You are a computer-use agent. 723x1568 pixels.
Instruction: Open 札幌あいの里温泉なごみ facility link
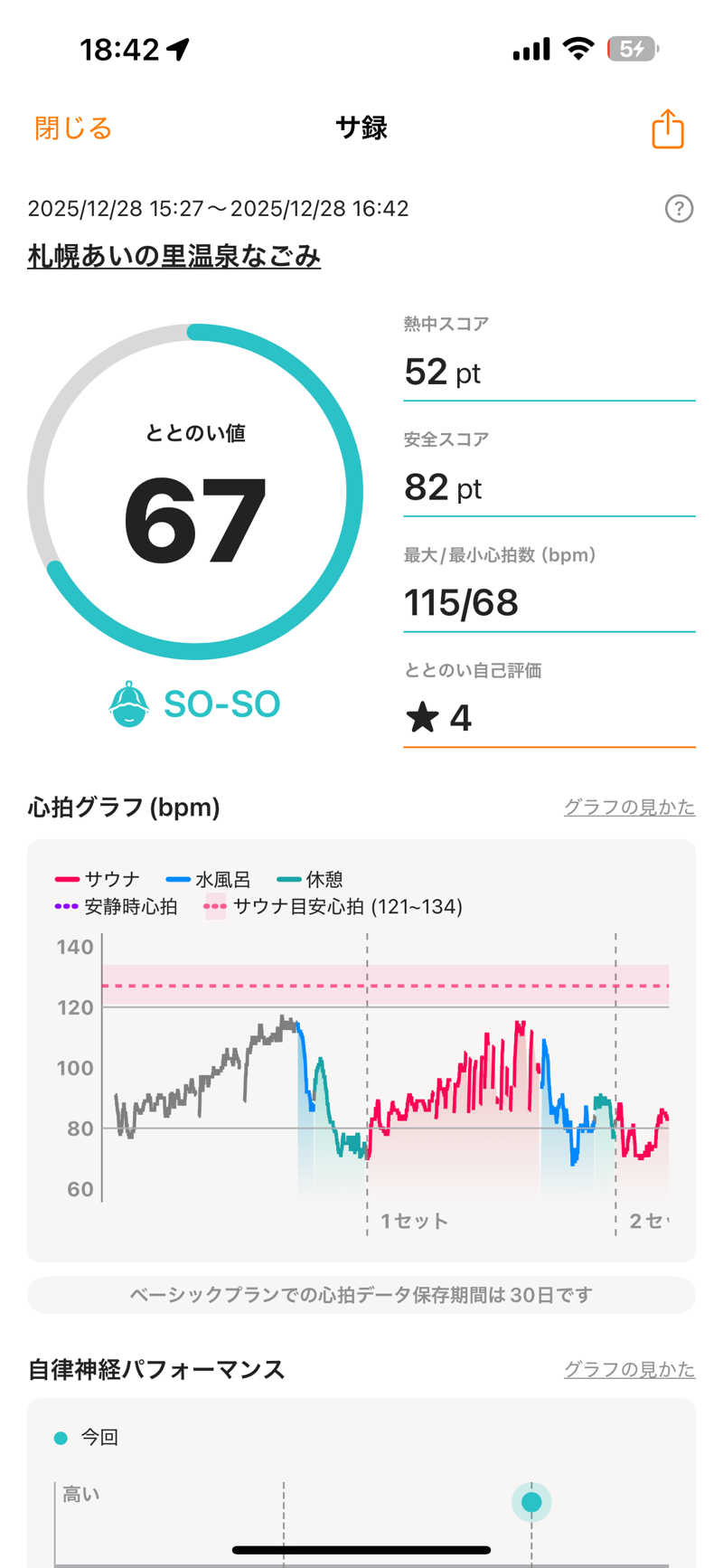pyautogui.click(x=174, y=257)
